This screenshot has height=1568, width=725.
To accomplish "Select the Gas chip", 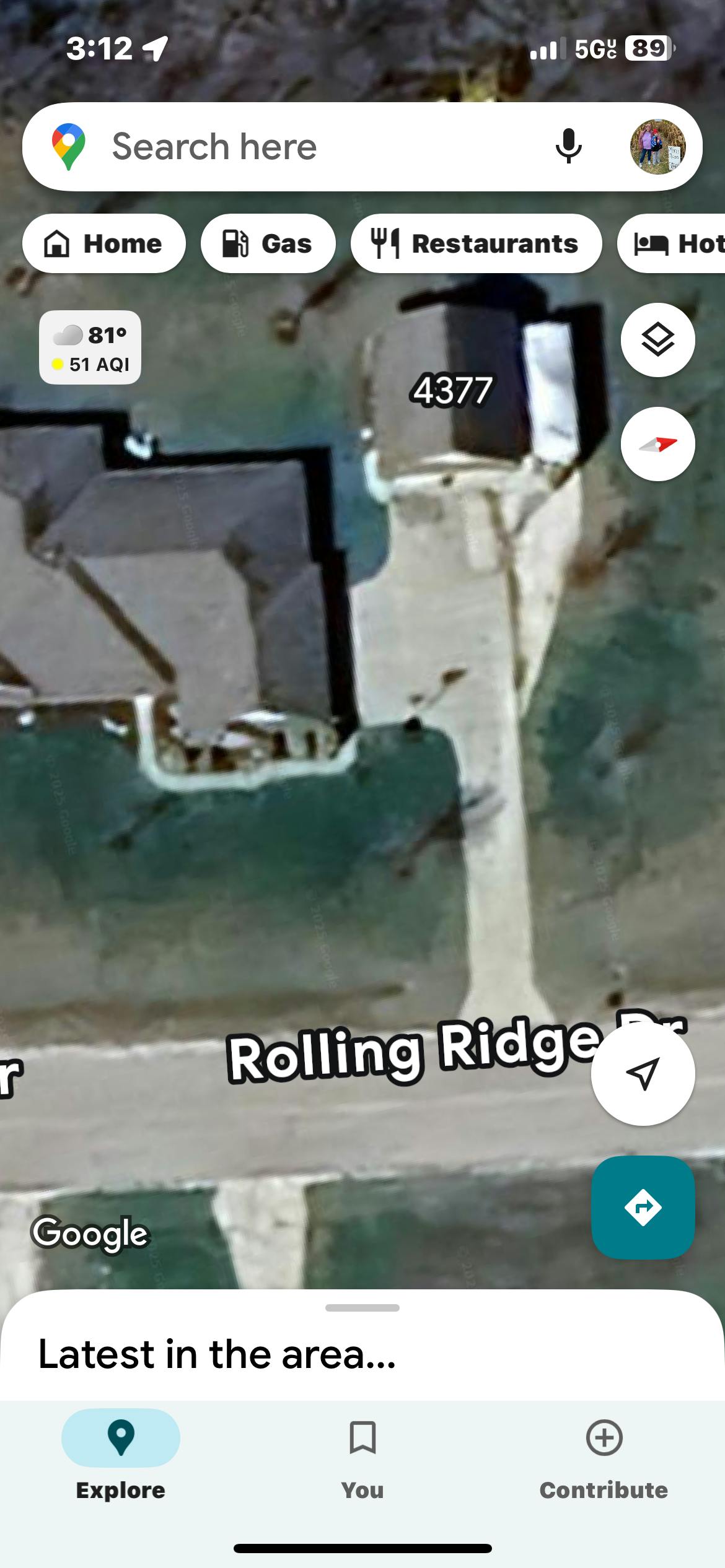I will click(x=268, y=243).
